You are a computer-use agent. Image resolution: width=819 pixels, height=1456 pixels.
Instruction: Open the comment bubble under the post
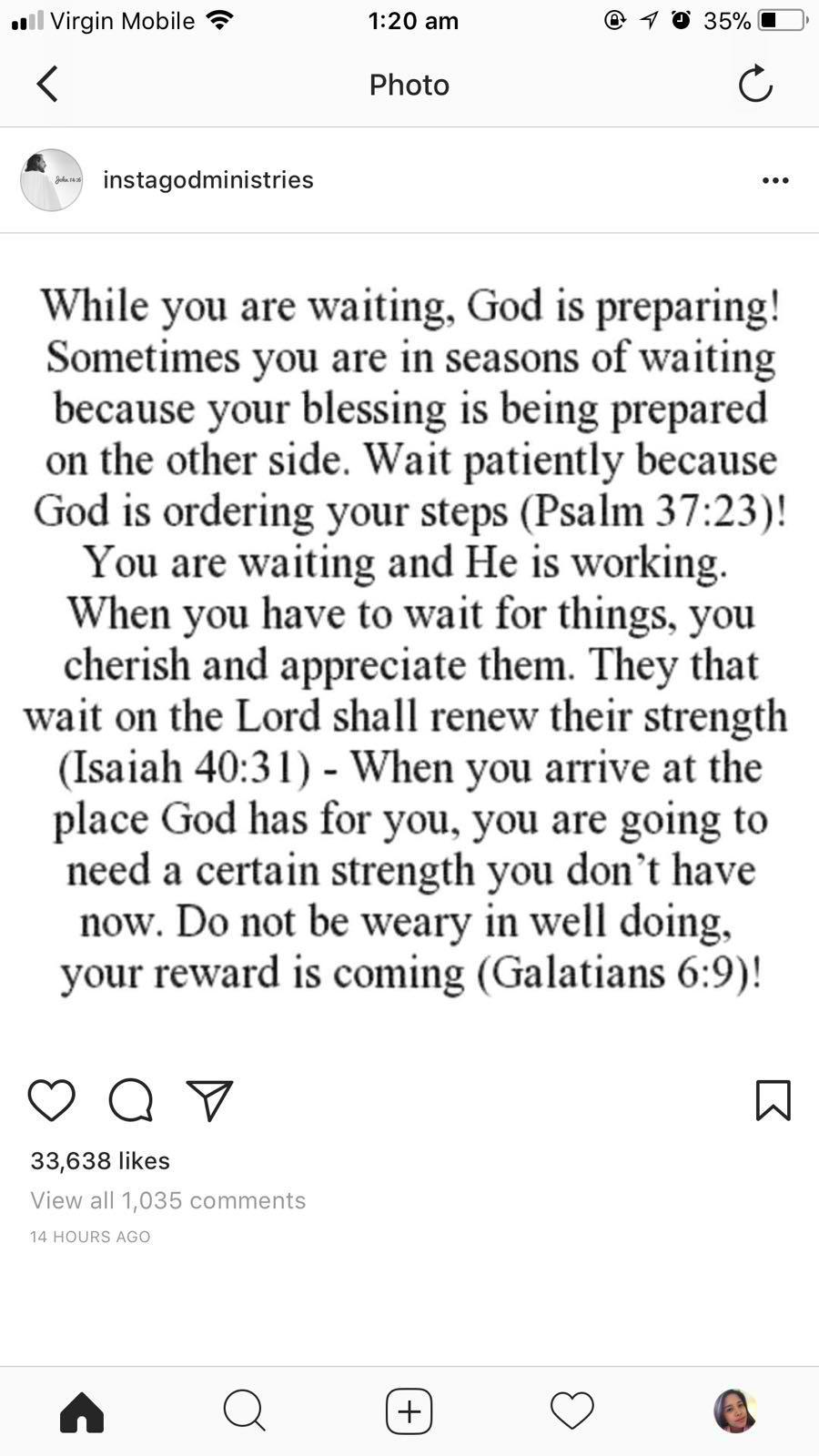130,1100
